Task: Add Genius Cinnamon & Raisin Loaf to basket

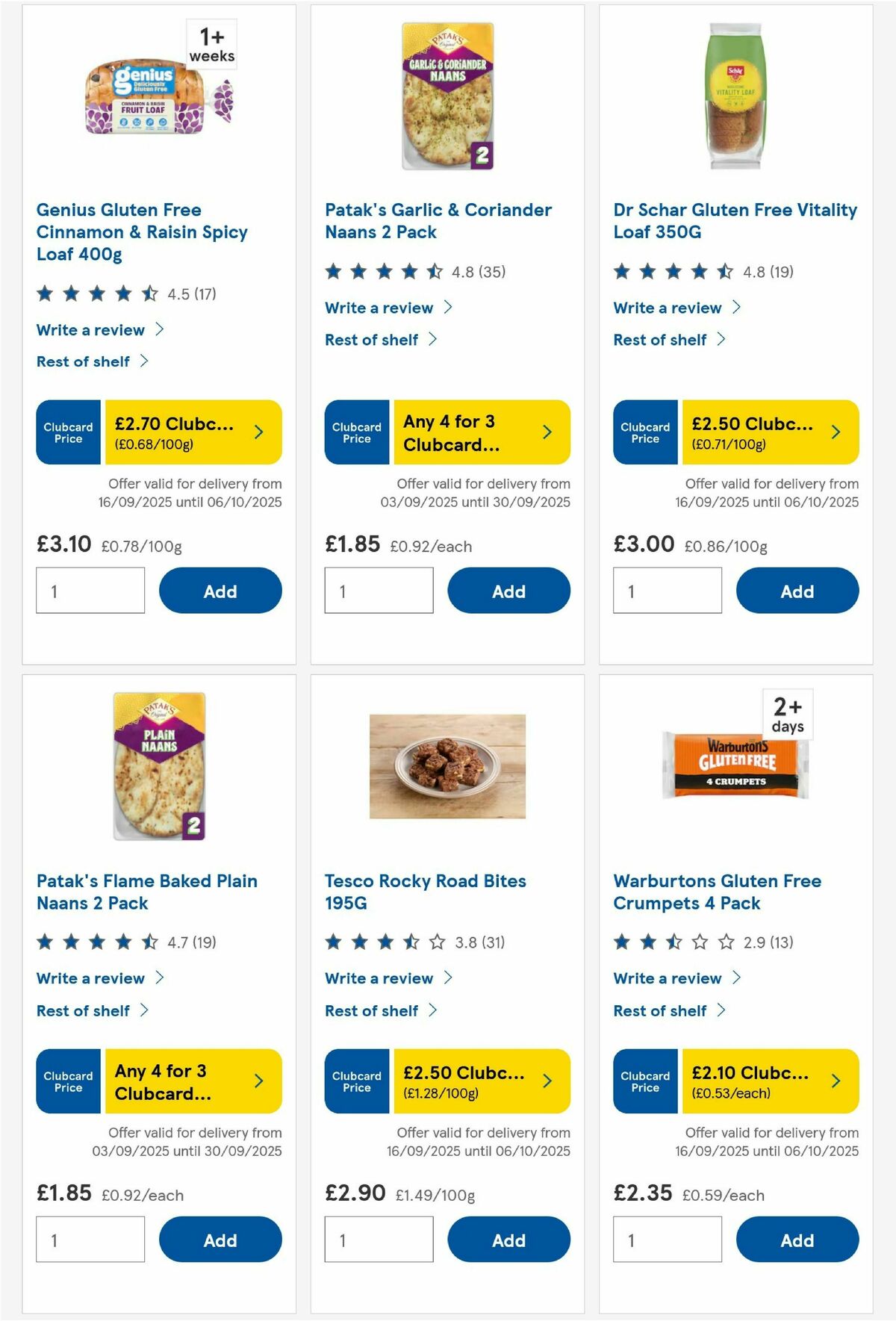Action: click(220, 590)
